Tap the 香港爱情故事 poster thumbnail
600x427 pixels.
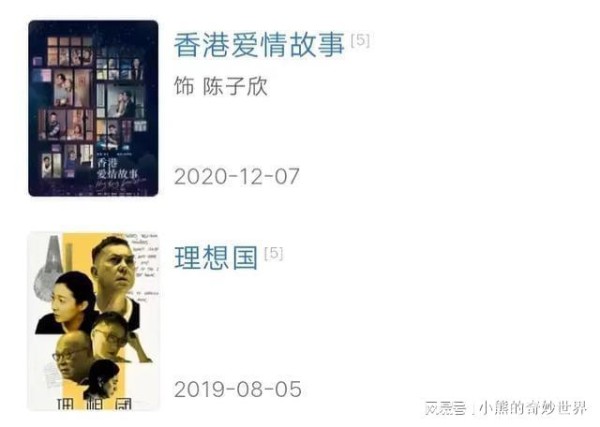(93, 108)
